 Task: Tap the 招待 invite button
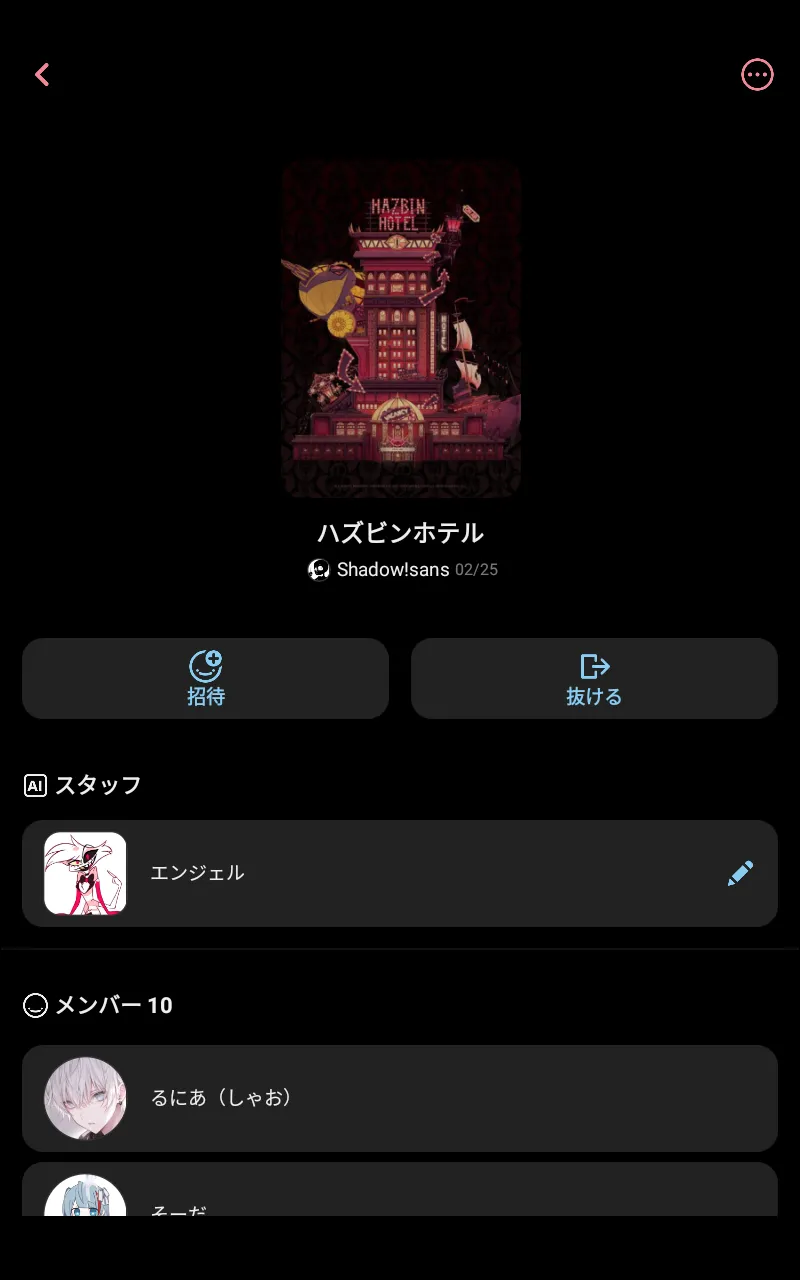[x=205, y=678]
